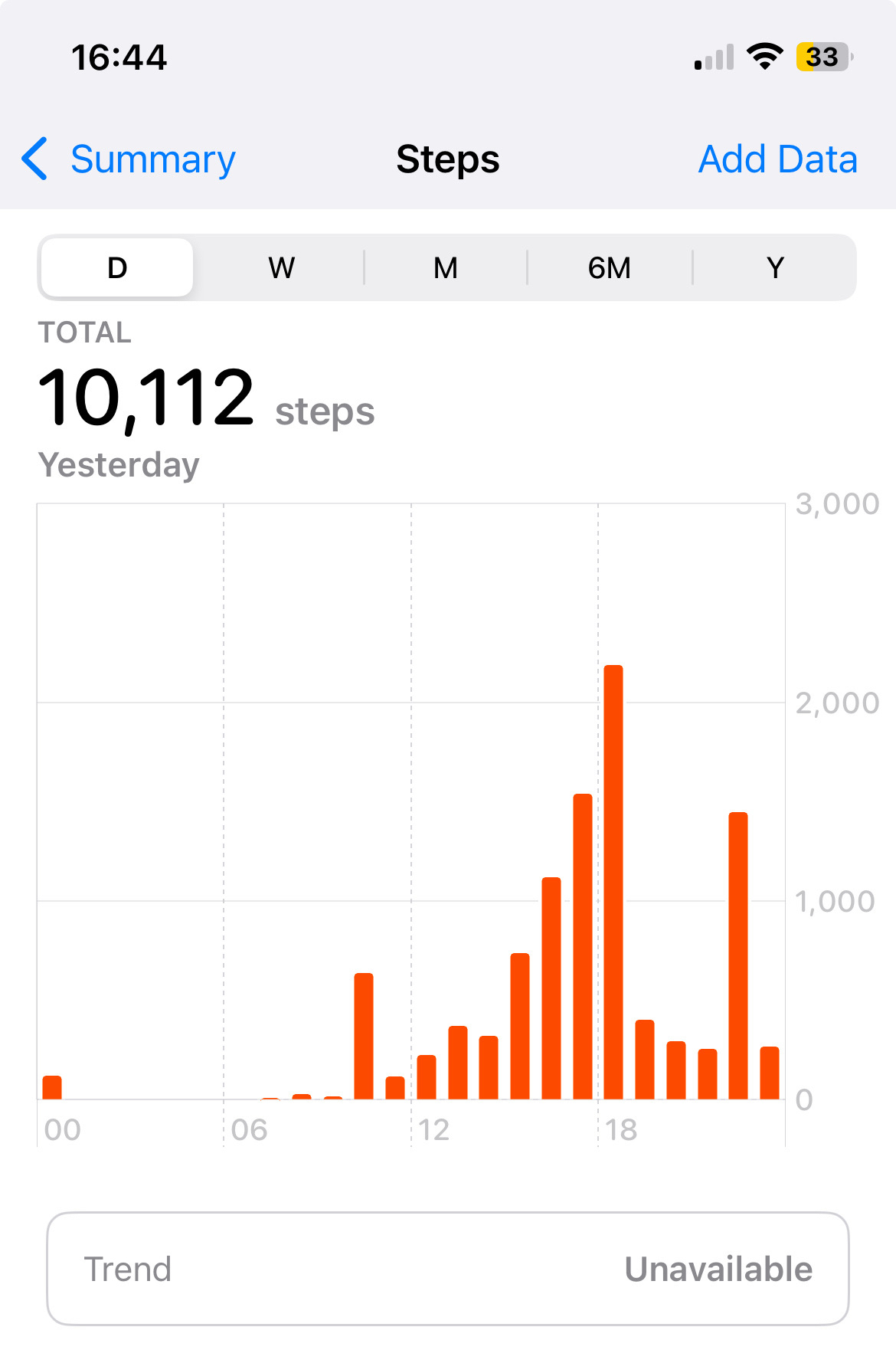Image resolution: width=896 pixels, height=1363 pixels.
Task: Switch to the 6M view
Action: click(610, 268)
